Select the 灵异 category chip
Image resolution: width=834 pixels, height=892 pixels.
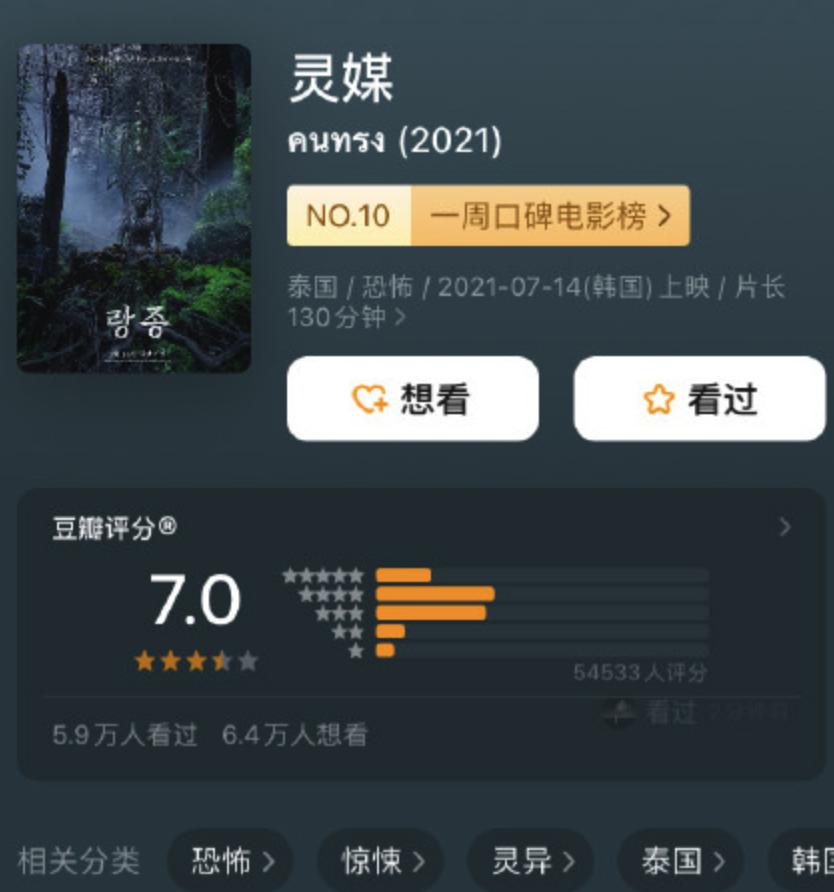(x=530, y=861)
